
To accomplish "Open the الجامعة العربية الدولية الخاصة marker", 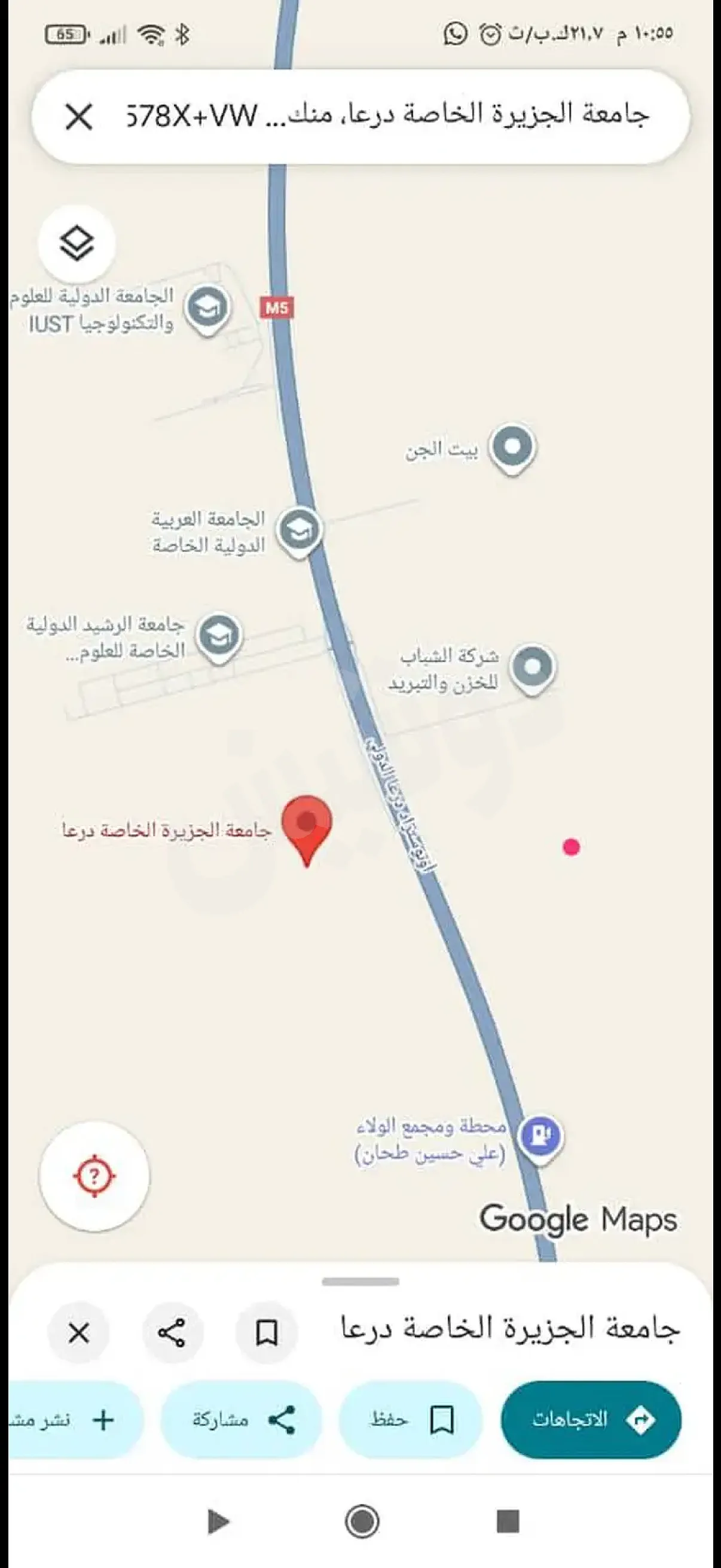I will tap(300, 532).
